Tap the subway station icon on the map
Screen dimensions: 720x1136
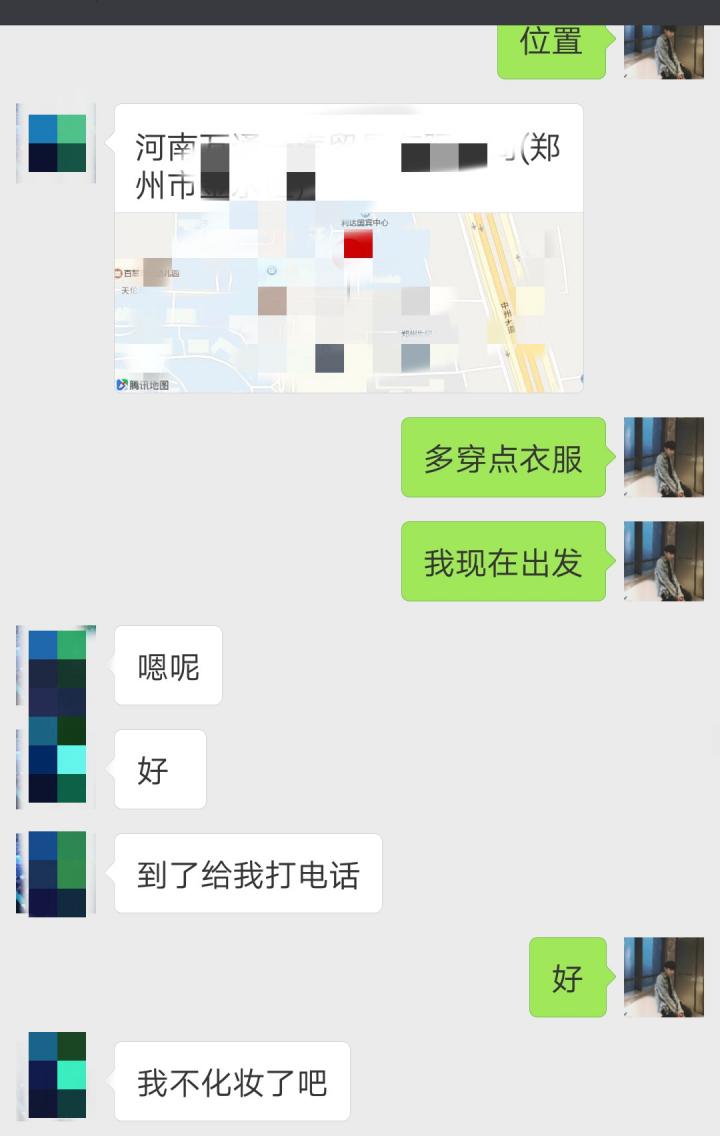(x=269, y=270)
